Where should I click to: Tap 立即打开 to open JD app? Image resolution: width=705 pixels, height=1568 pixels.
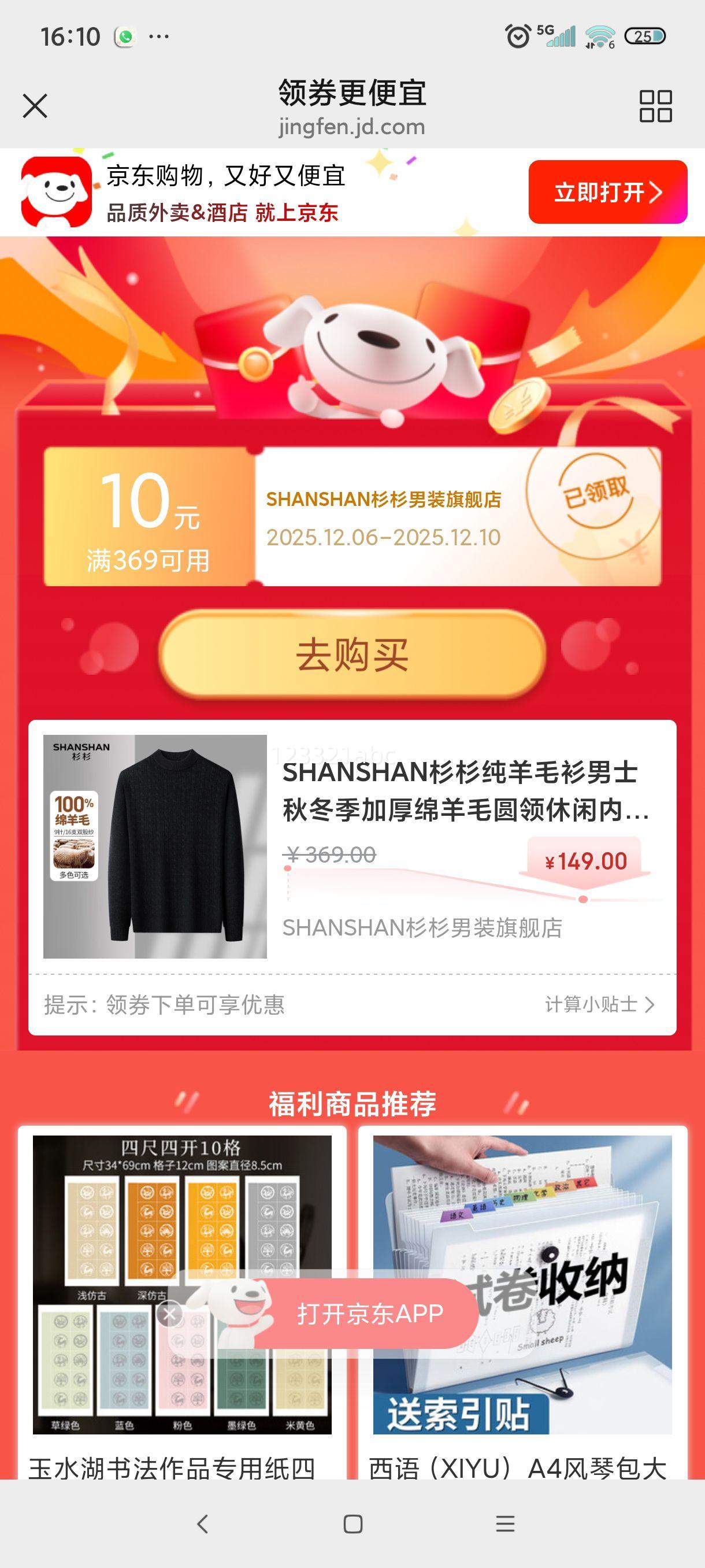click(607, 192)
